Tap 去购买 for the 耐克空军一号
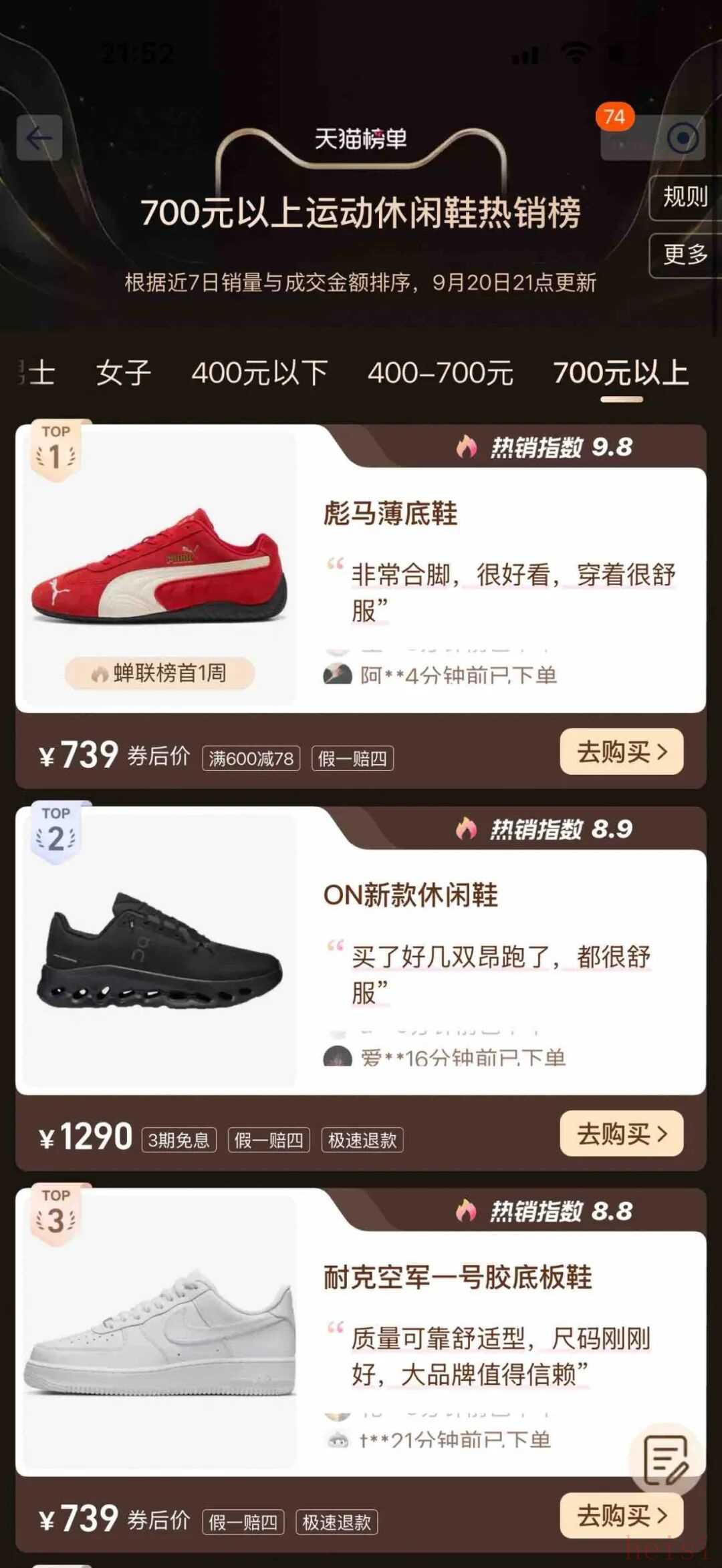Viewport: 722px width, 1568px height. pyautogui.click(x=621, y=1516)
